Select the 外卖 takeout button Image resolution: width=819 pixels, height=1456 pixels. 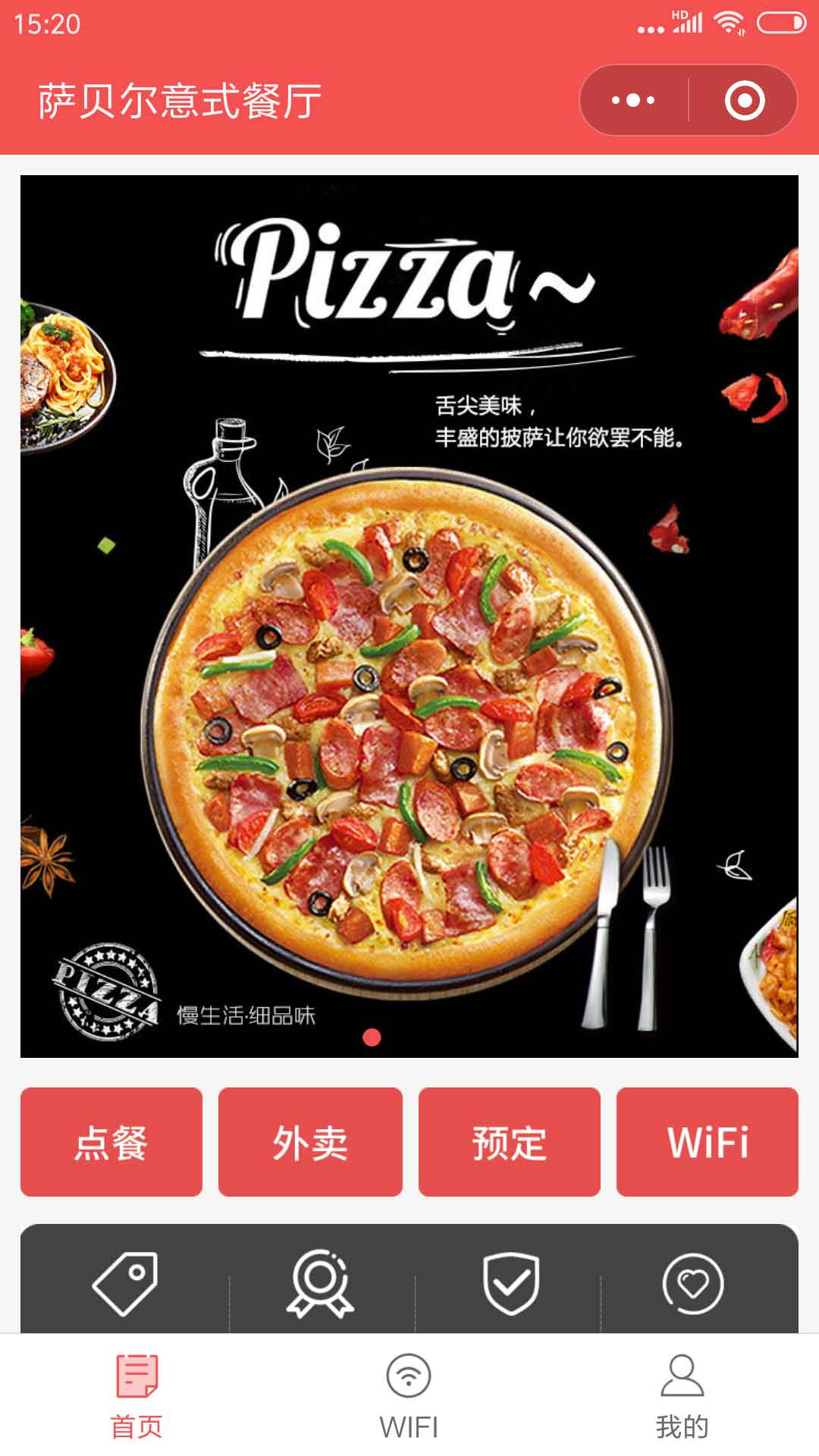pyautogui.click(x=310, y=1142)
